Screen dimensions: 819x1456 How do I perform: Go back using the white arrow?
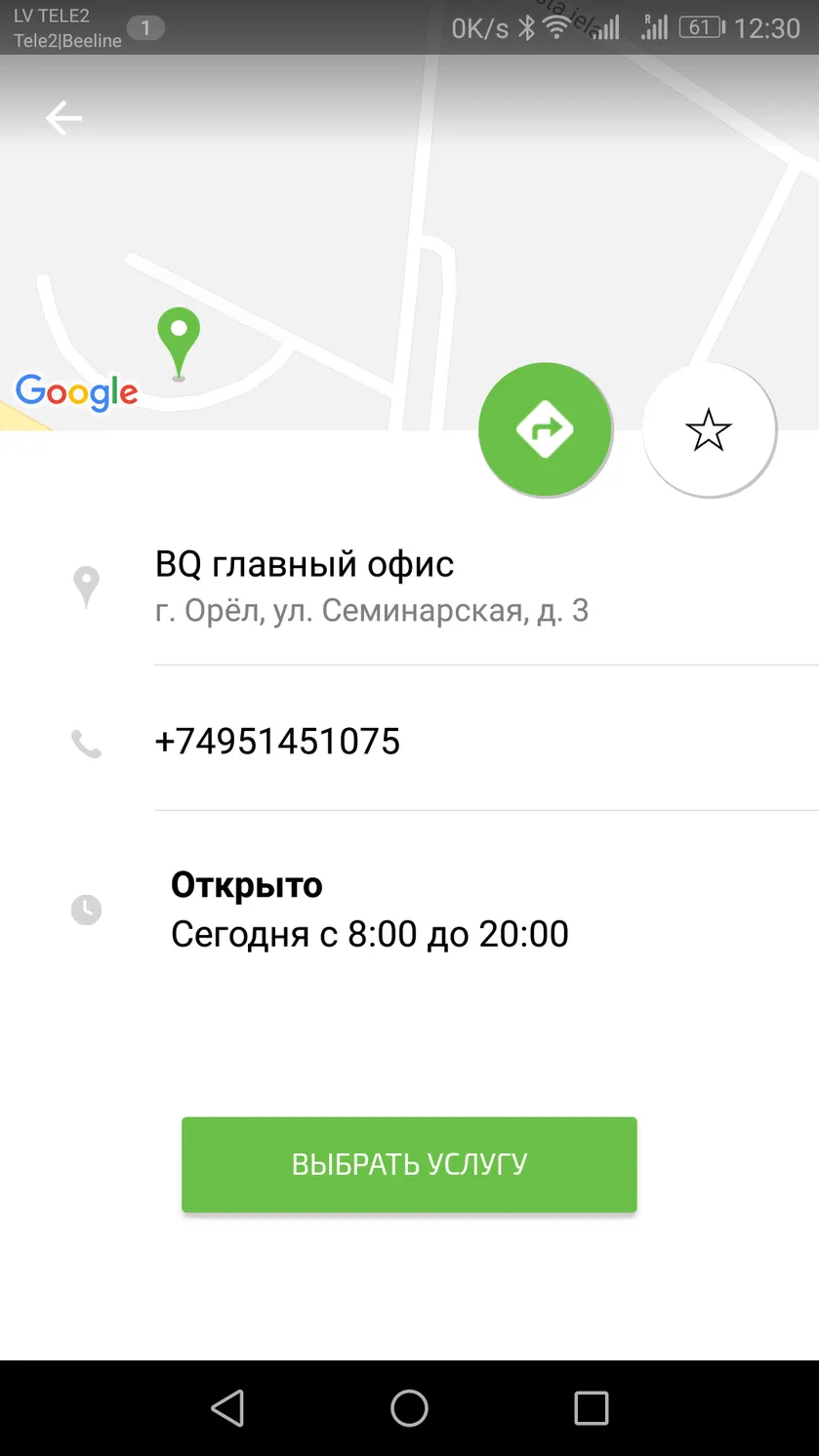(x=63, y=118)
